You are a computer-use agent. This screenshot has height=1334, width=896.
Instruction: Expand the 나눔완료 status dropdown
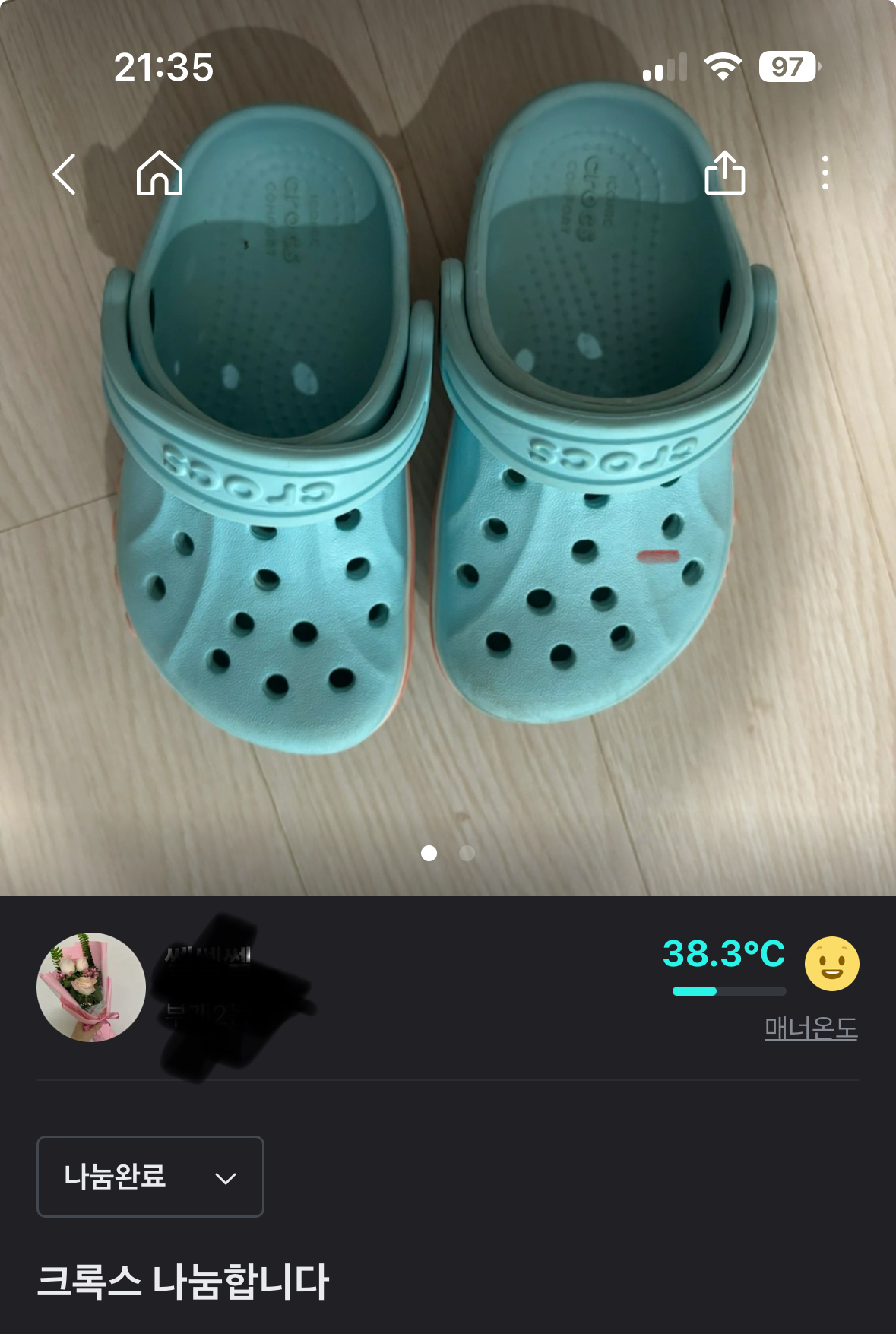(x=150, y=1176)
